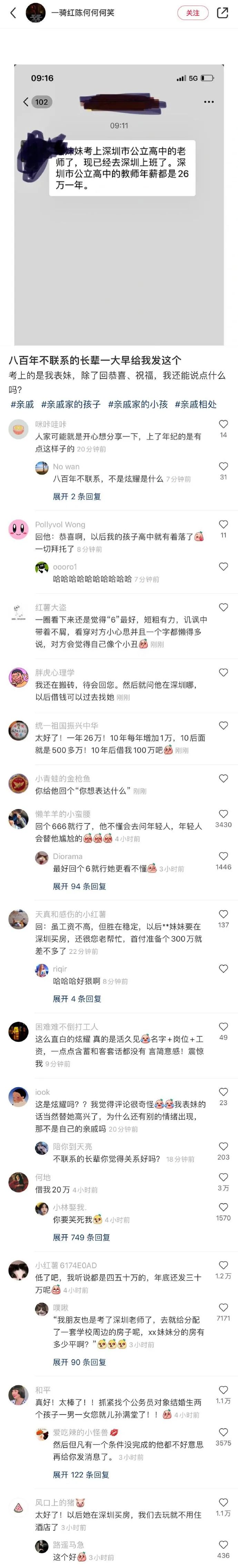Open the chat screenshot image in the post
238x1568 pixels.
(x=119, y=204)
